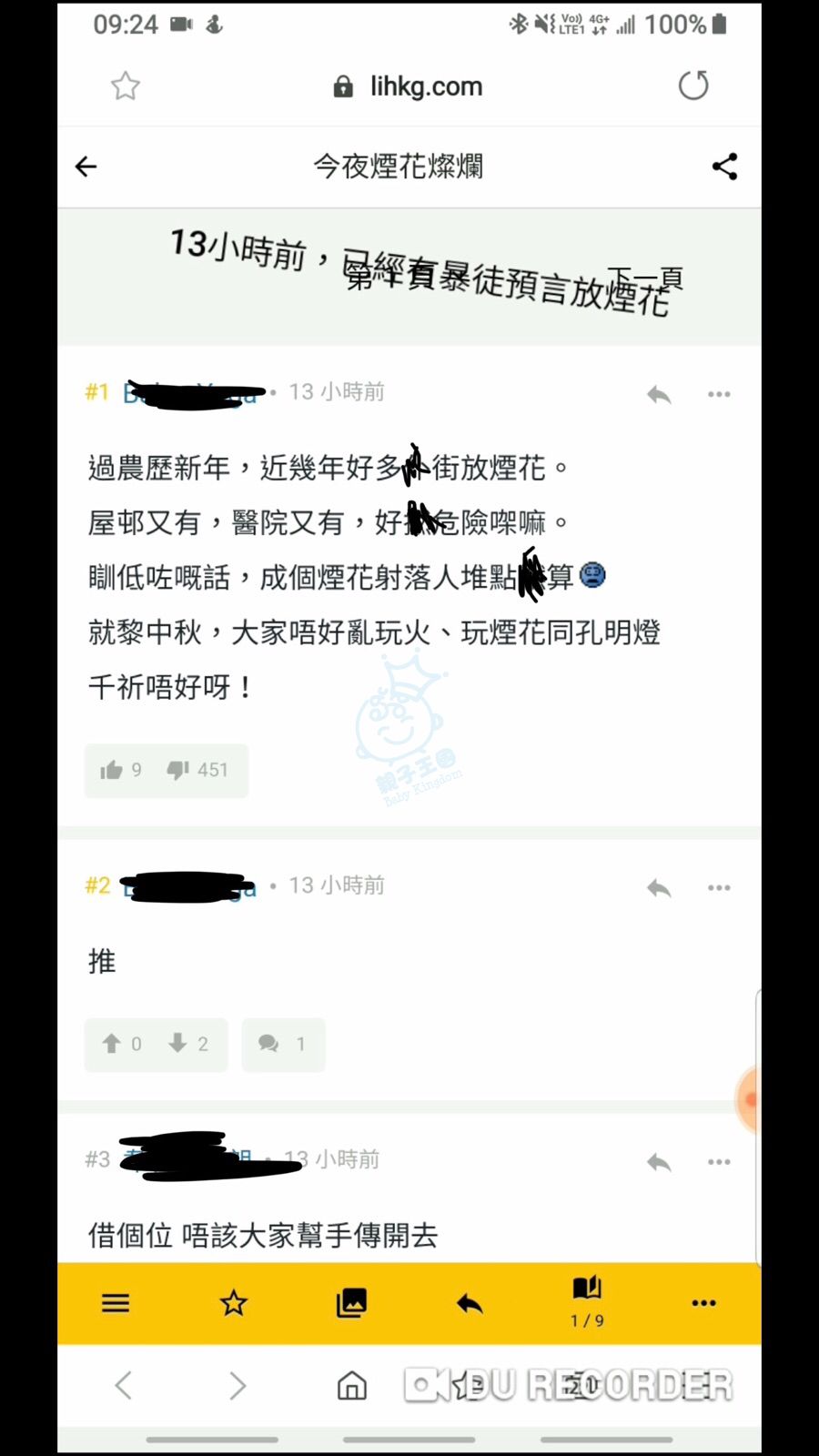The height and width of the screenshot is (1456, 819).
Task: Reload the lihkg.com page
Action: (x=693, y=86)
